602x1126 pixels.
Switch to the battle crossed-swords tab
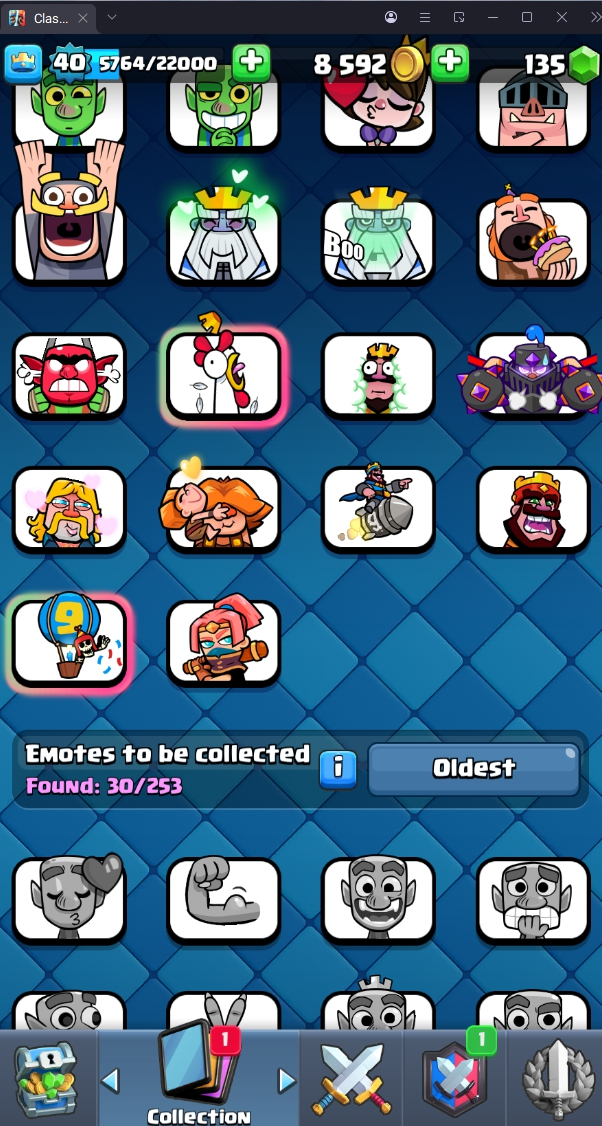(351, 1078)
